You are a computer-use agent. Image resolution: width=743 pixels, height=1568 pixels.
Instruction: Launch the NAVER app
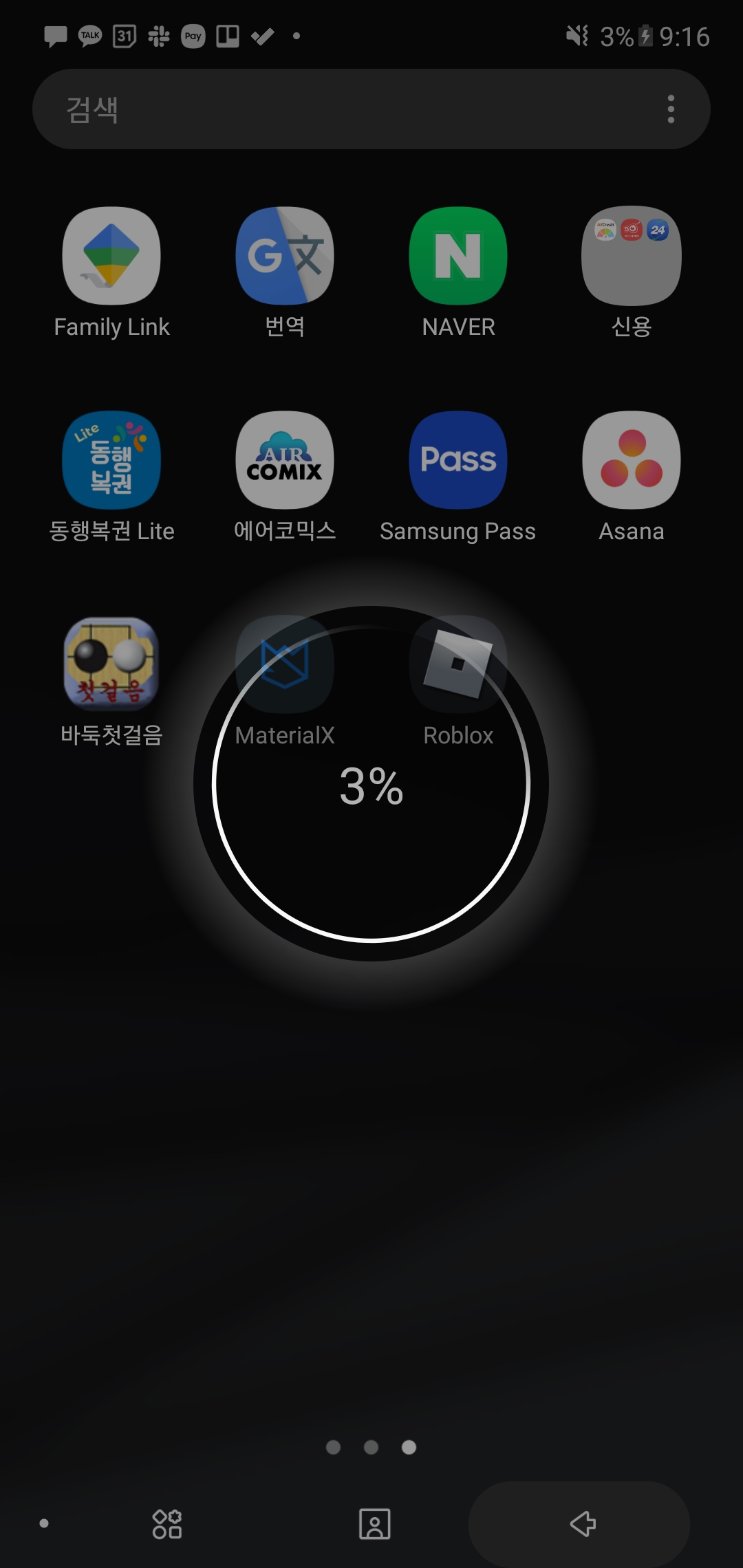tap(458, 256)
